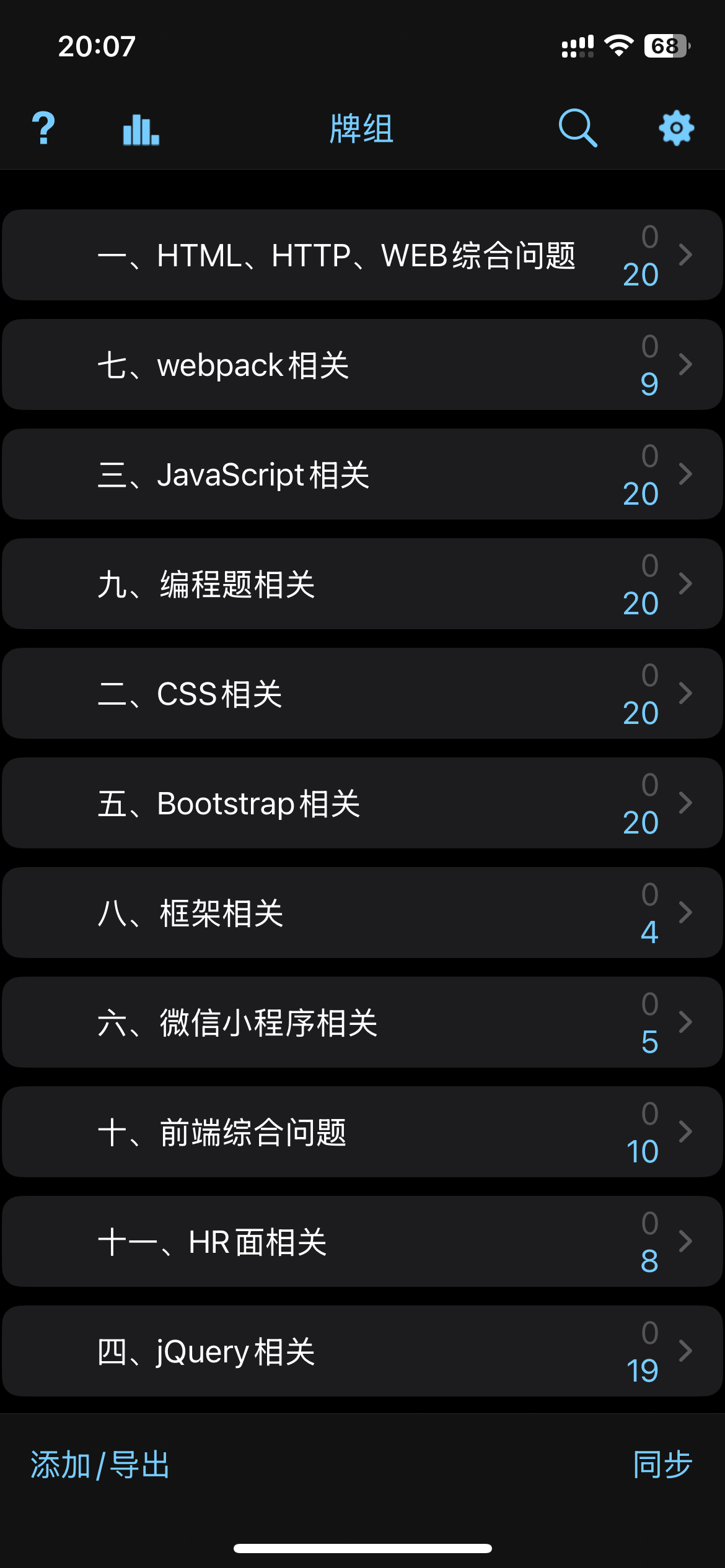Open the 五、Bootstrap相关 deck
Image resolution: width=725 pixels, height=1568 pixels.
[x=362, y=803]
